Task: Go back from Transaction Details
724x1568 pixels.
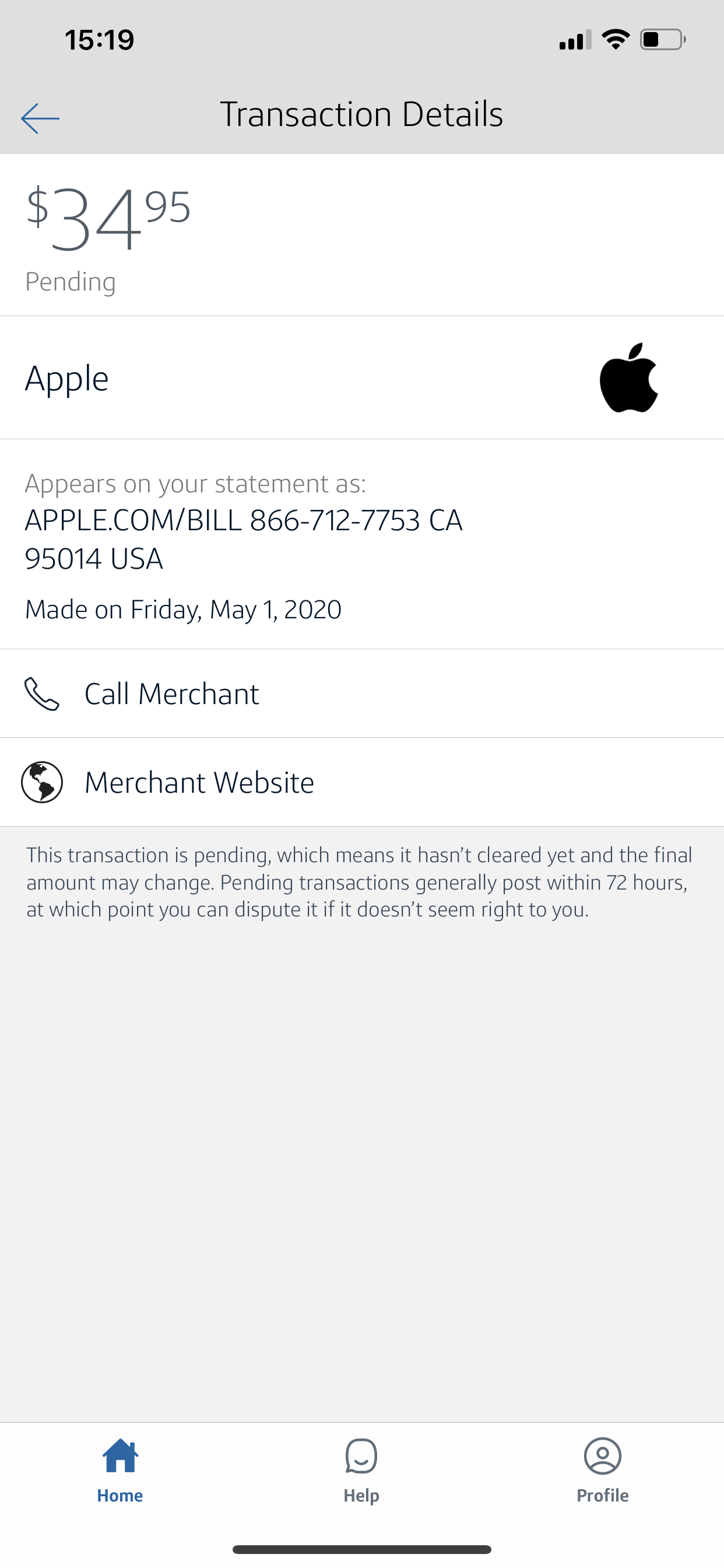Action: tap(40, 117)
